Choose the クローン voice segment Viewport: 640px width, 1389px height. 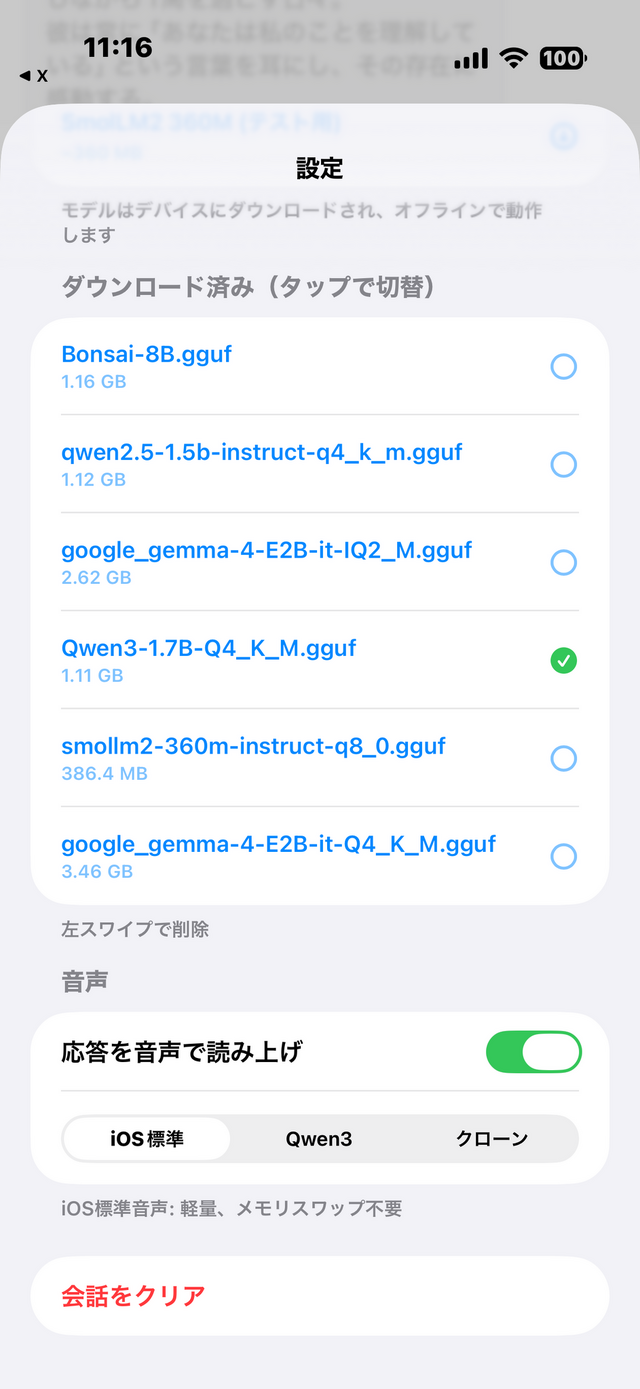(492, 1138)
